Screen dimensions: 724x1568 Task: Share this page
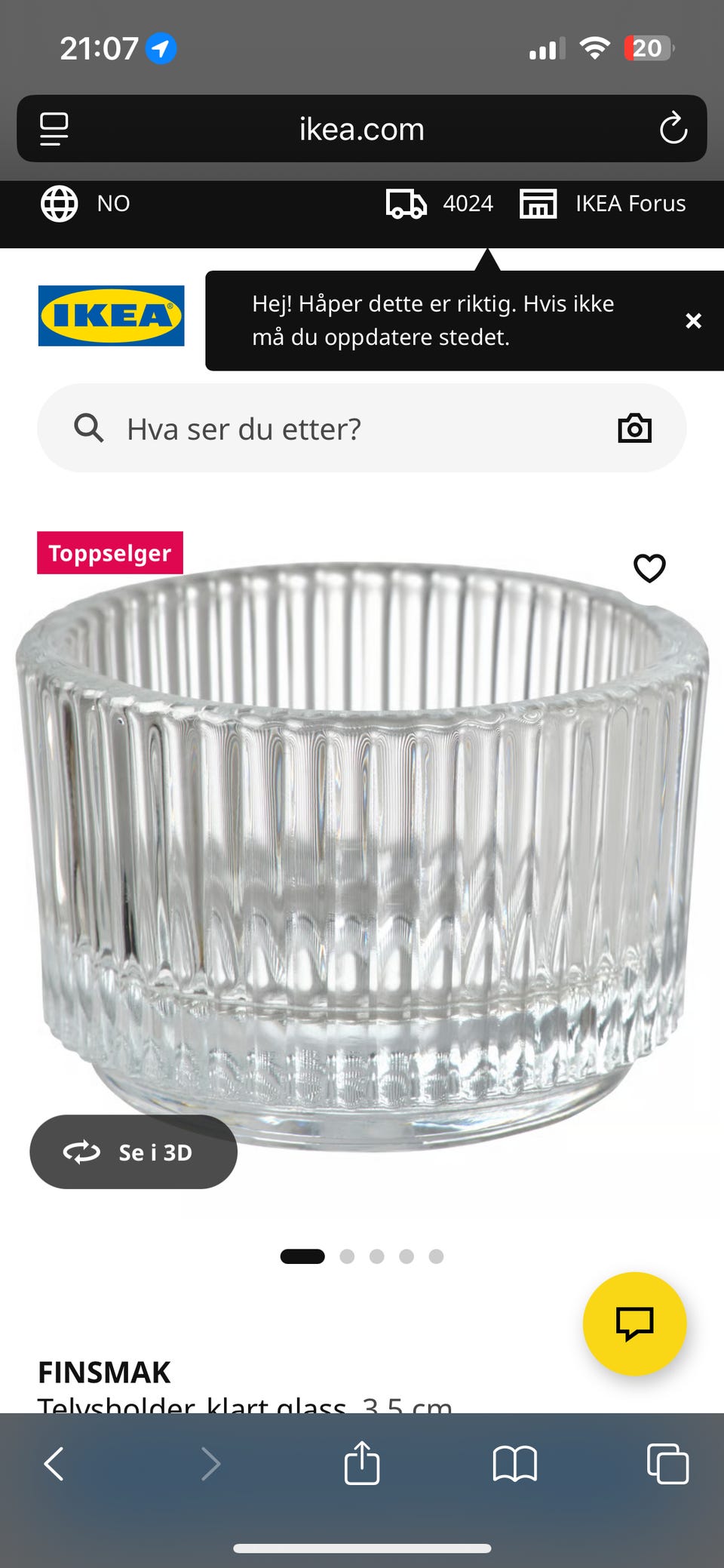[x=362, y=1462]
